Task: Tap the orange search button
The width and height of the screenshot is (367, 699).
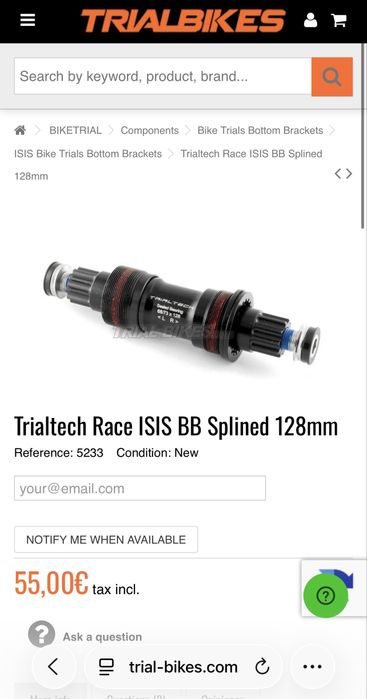Action: click(332, 77)
